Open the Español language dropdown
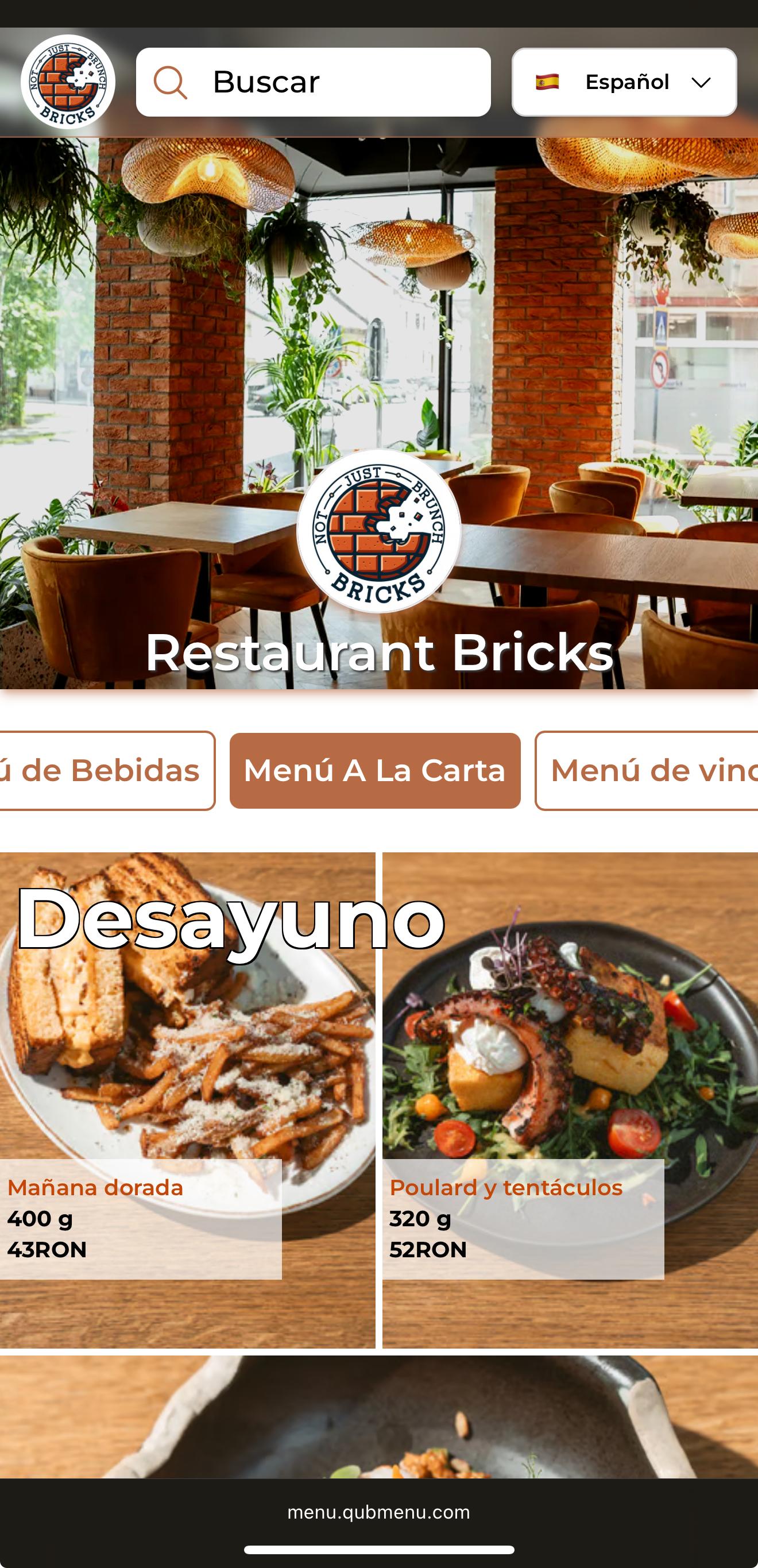 tap(624, 82)
